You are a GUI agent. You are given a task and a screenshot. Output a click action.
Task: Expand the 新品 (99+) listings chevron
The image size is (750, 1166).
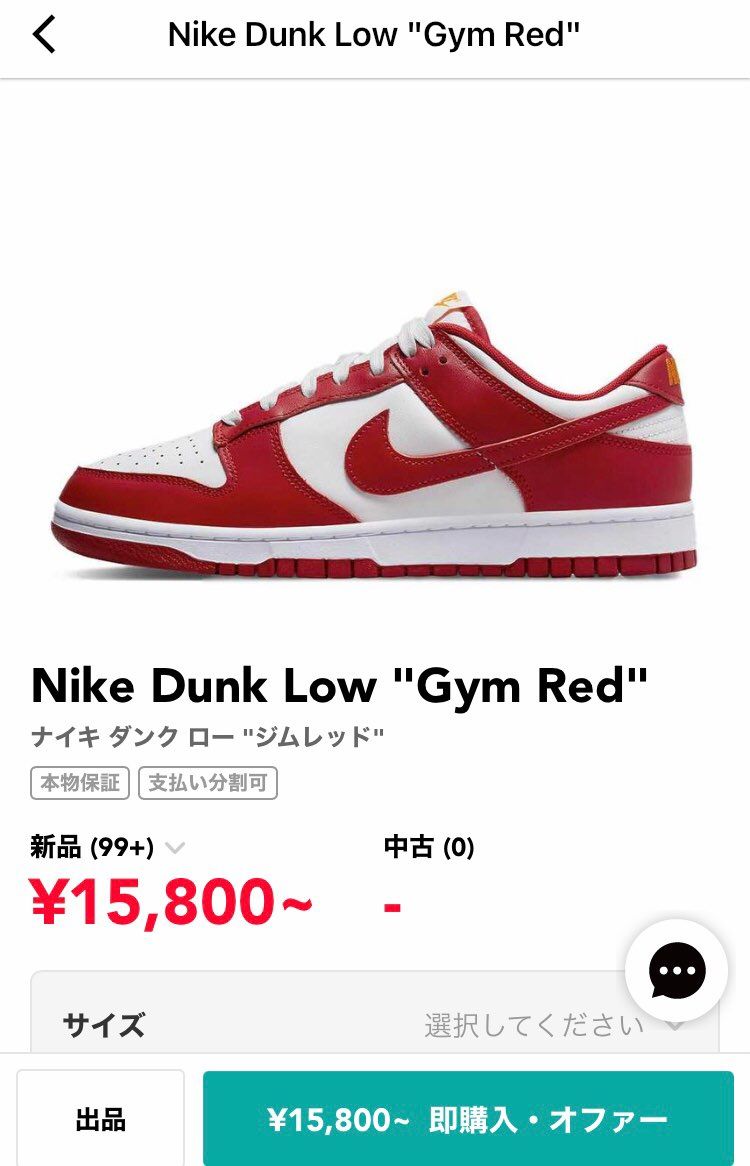pyautogui.click(x=175, y=848)
